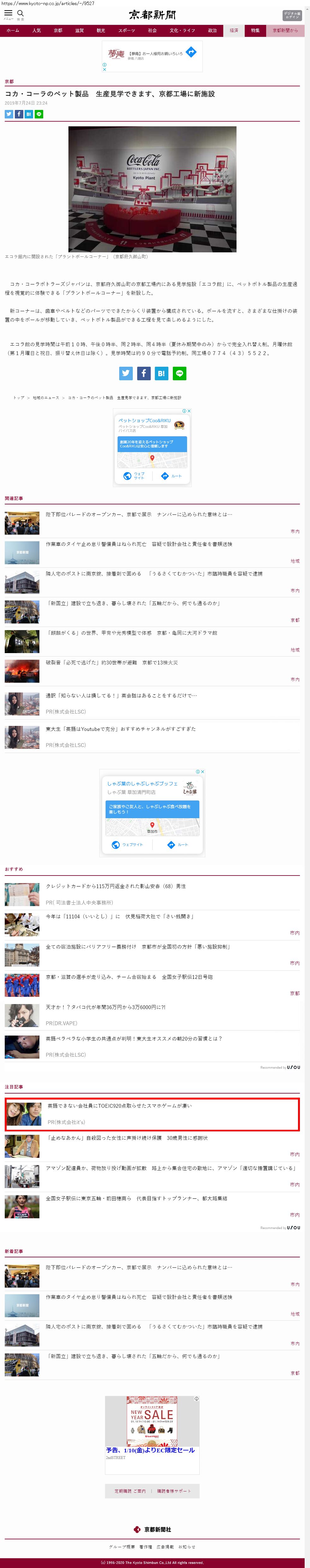310x1568 pixels.
Task: Share via the large Facebook button under the article
Action: (144, 373)
